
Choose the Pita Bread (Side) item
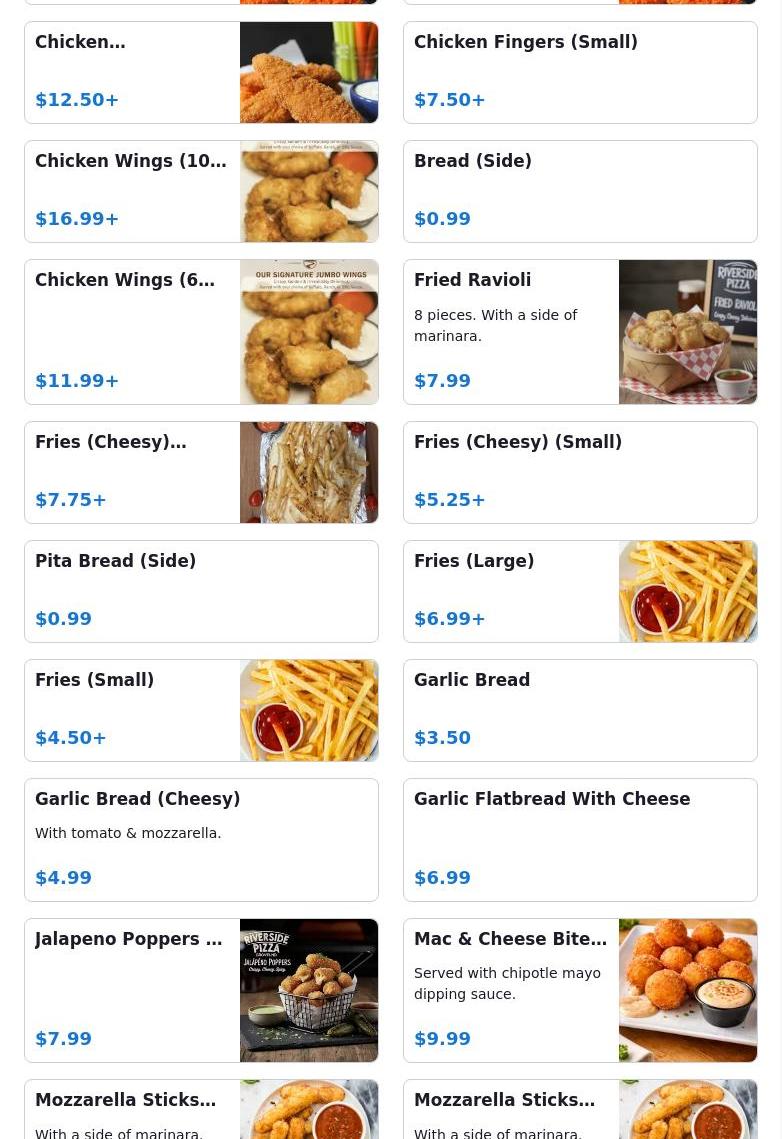click(201, 591)
